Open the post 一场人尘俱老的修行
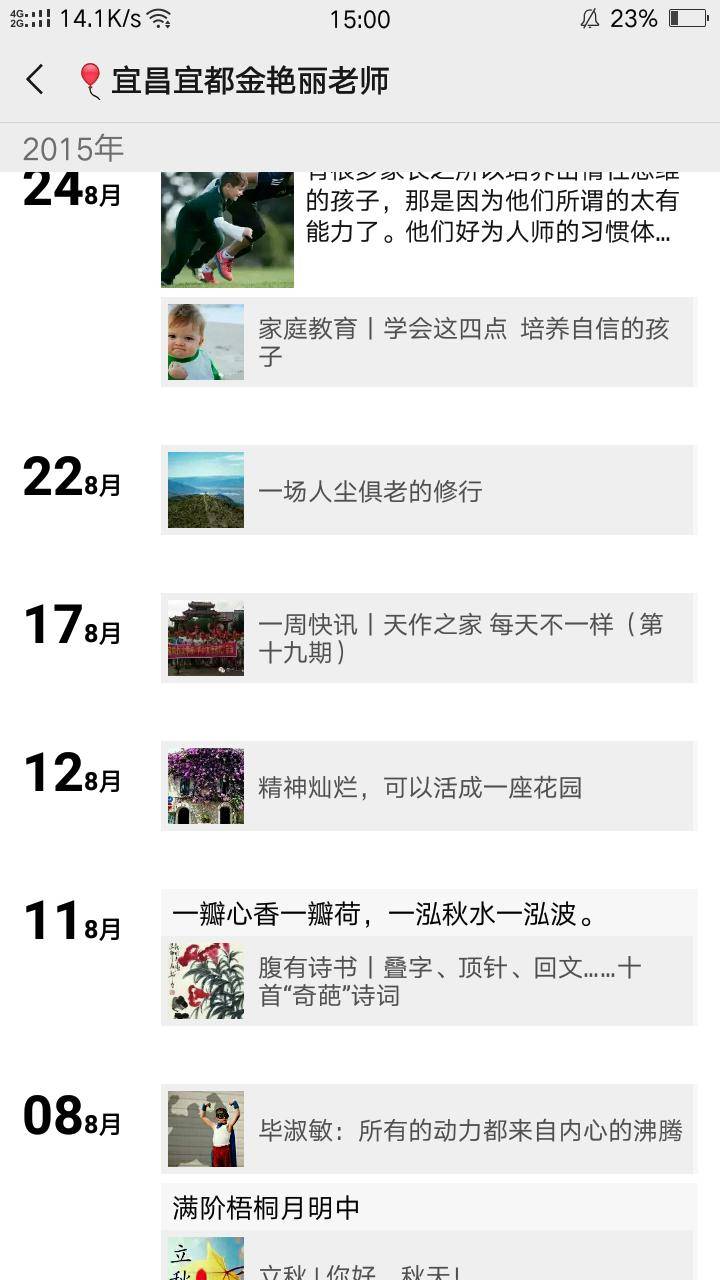This screenshot has width=720, height=1280. coord(428,490)
